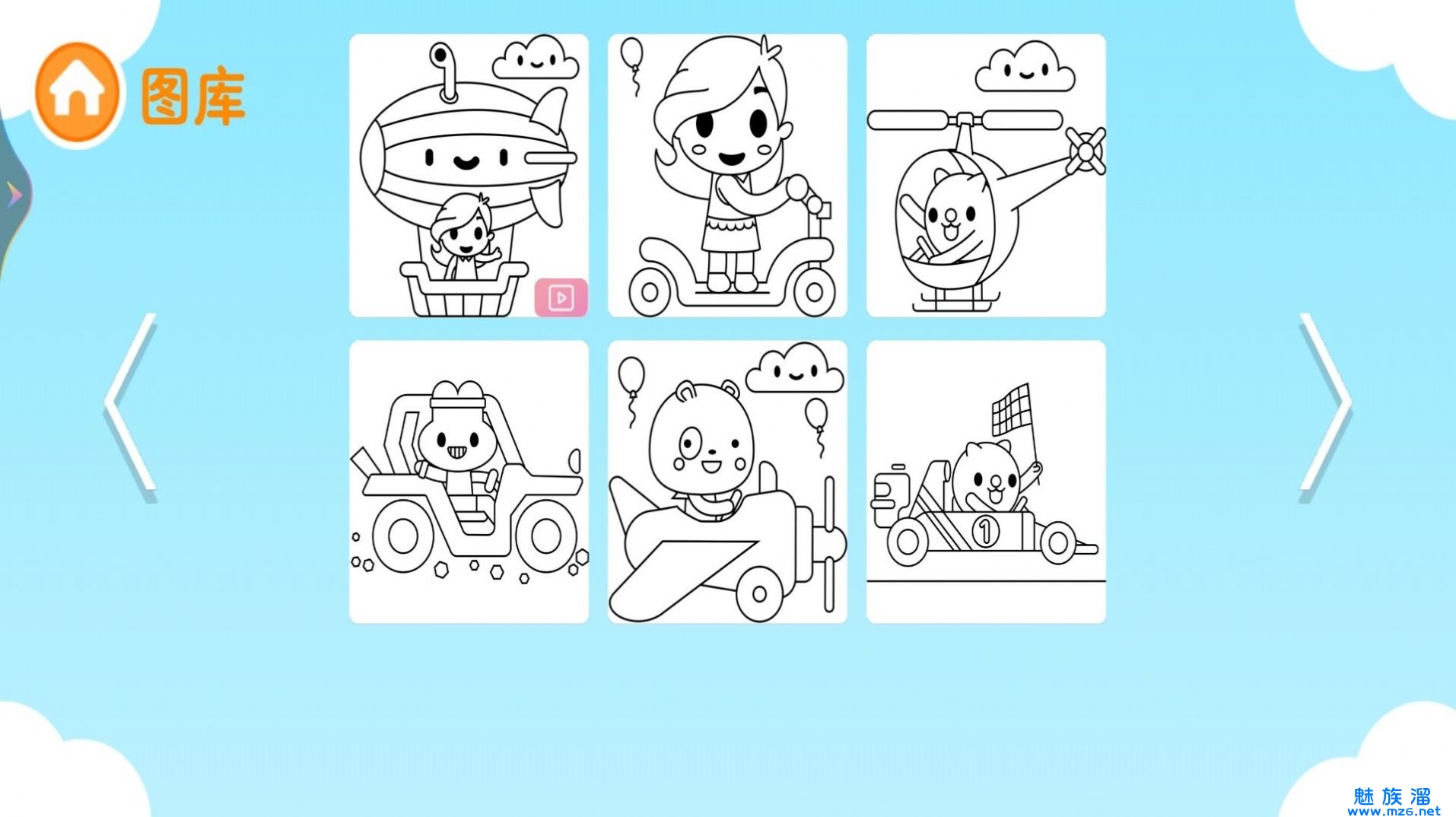Open the cat in helicopter coloring page
Viewport: 1456px width, 817px height.
pos(986,175)
